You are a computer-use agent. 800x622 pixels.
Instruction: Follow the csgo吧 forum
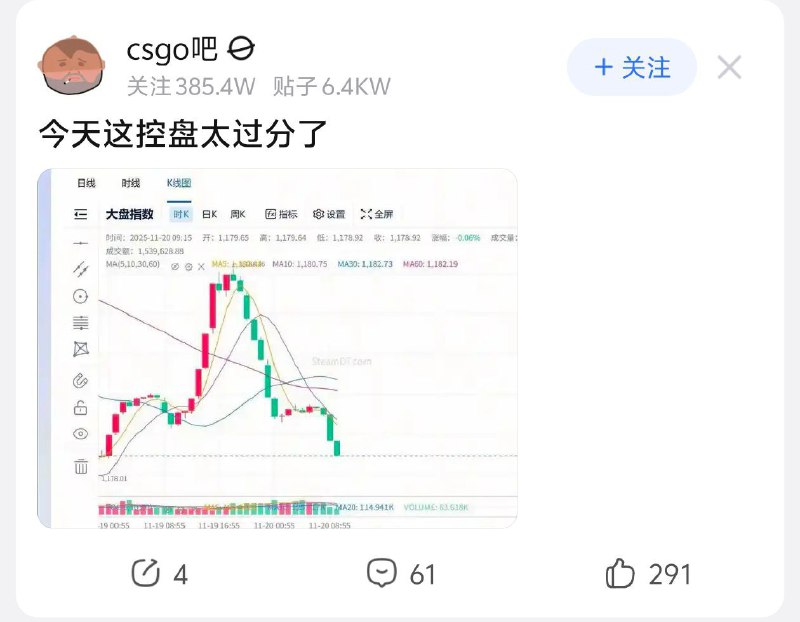632,67
